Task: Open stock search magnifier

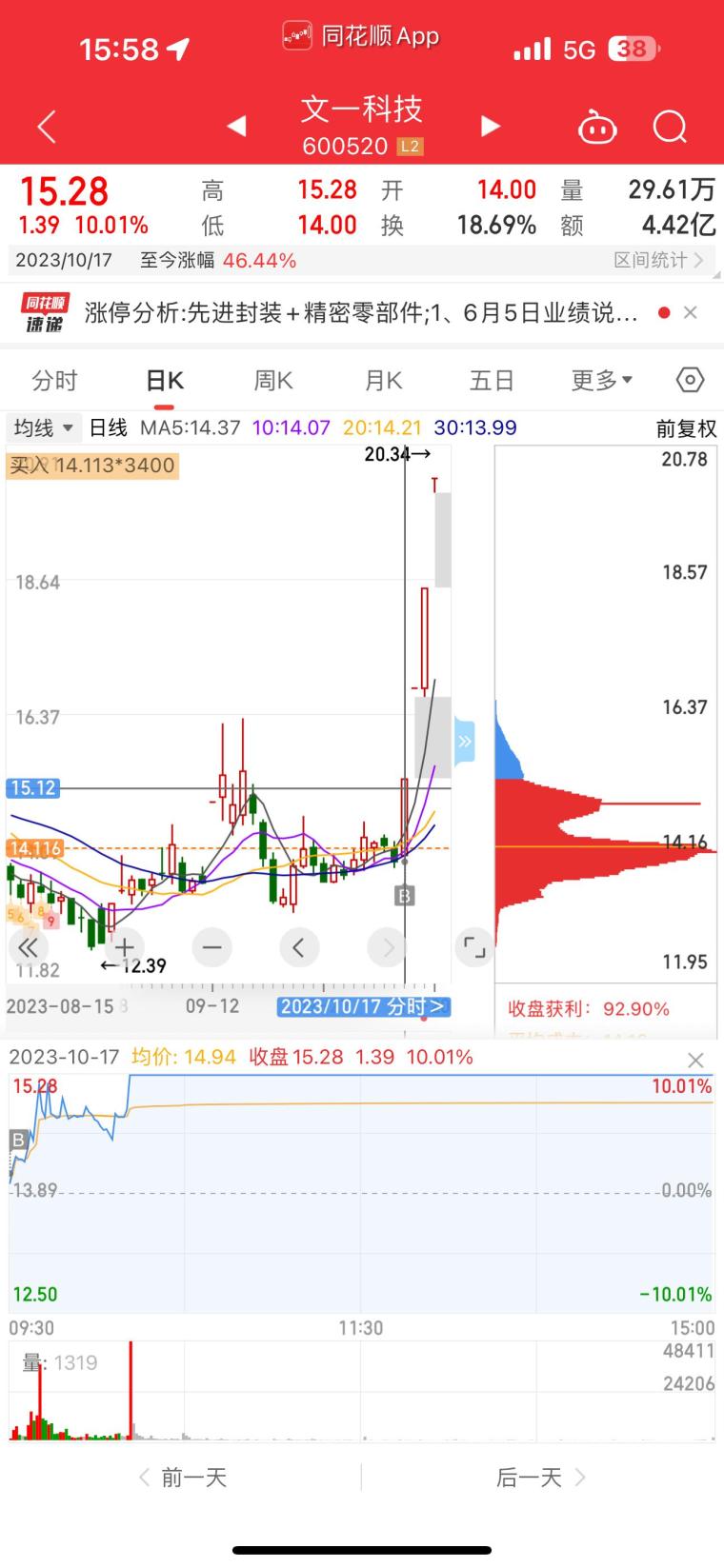Action: tap(670, 126)
